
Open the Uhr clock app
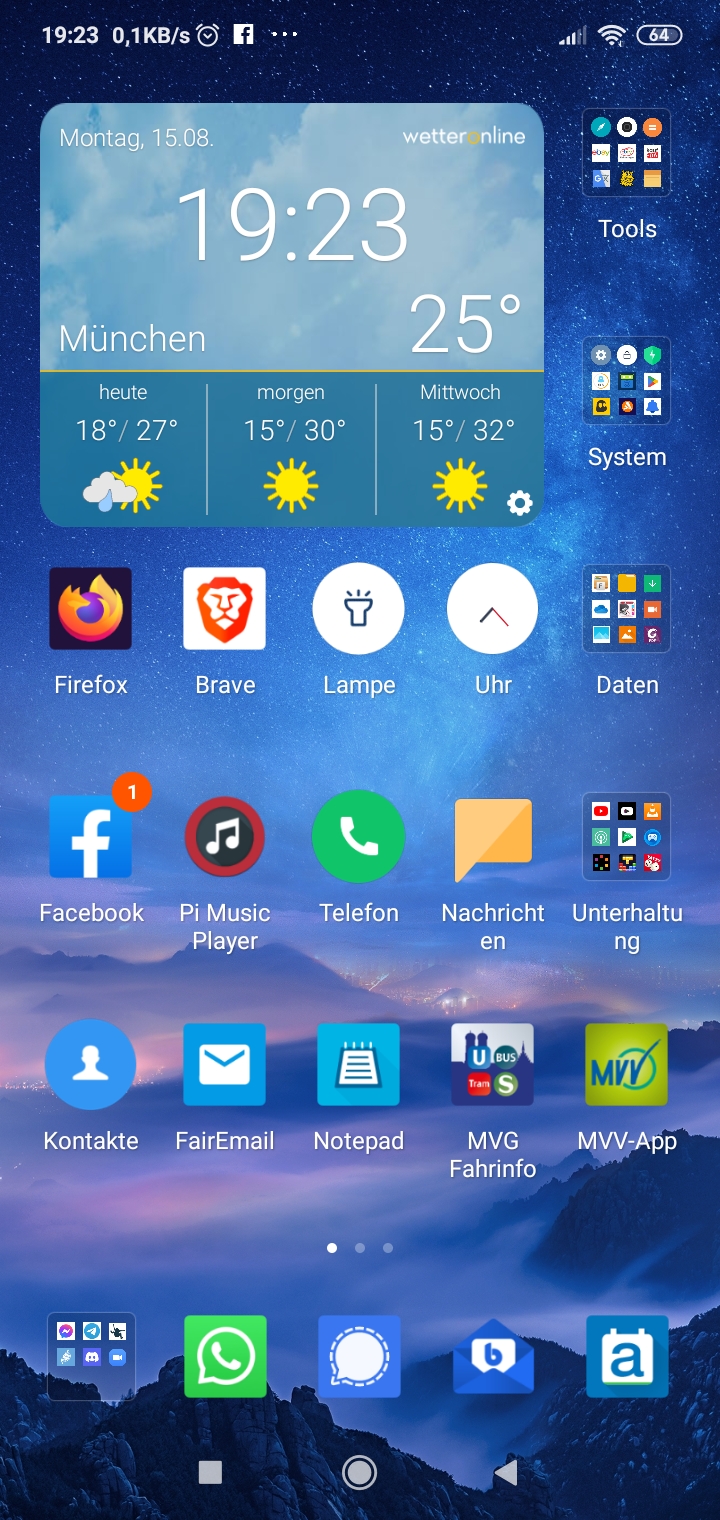493,609
